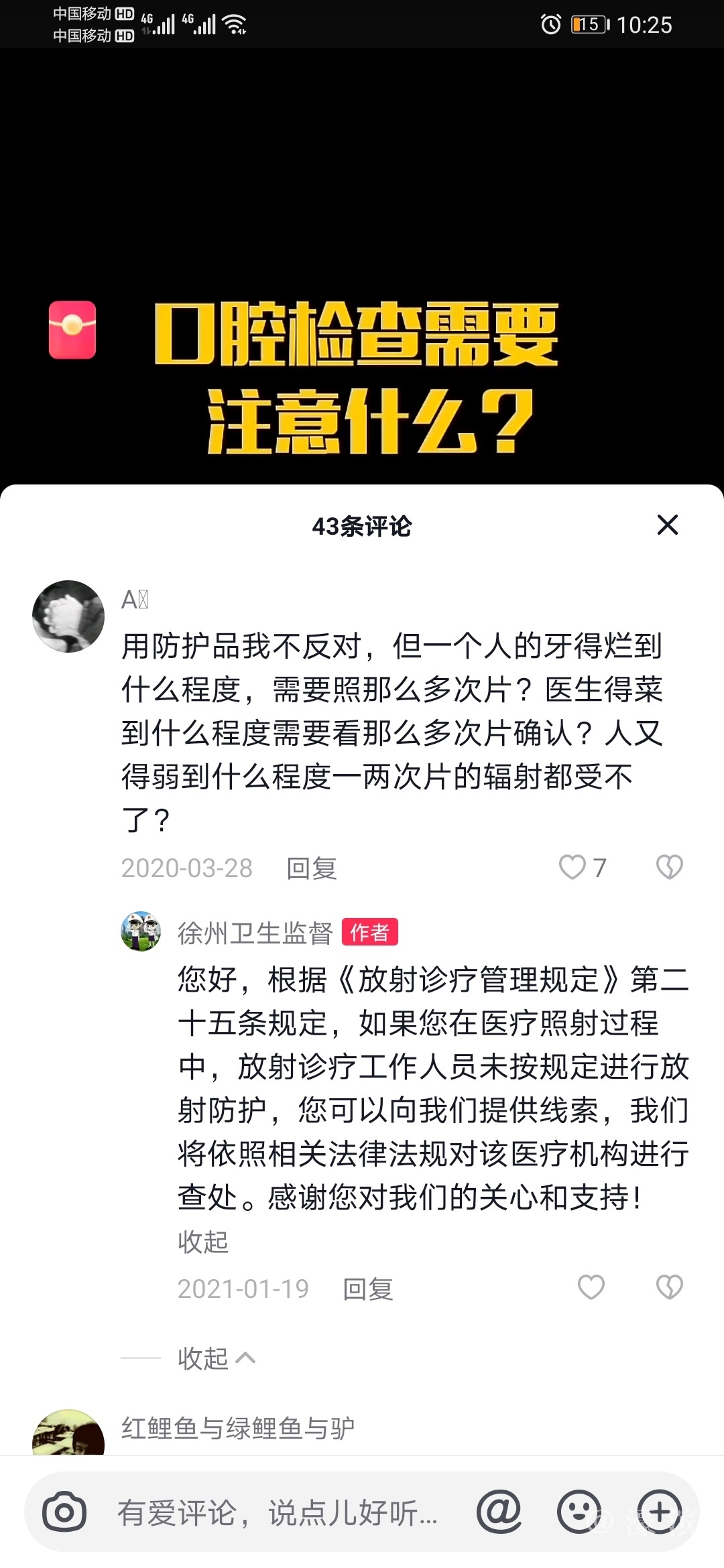
Task: Like the comment dated 2020-03-28
Action: pos(572,867)
